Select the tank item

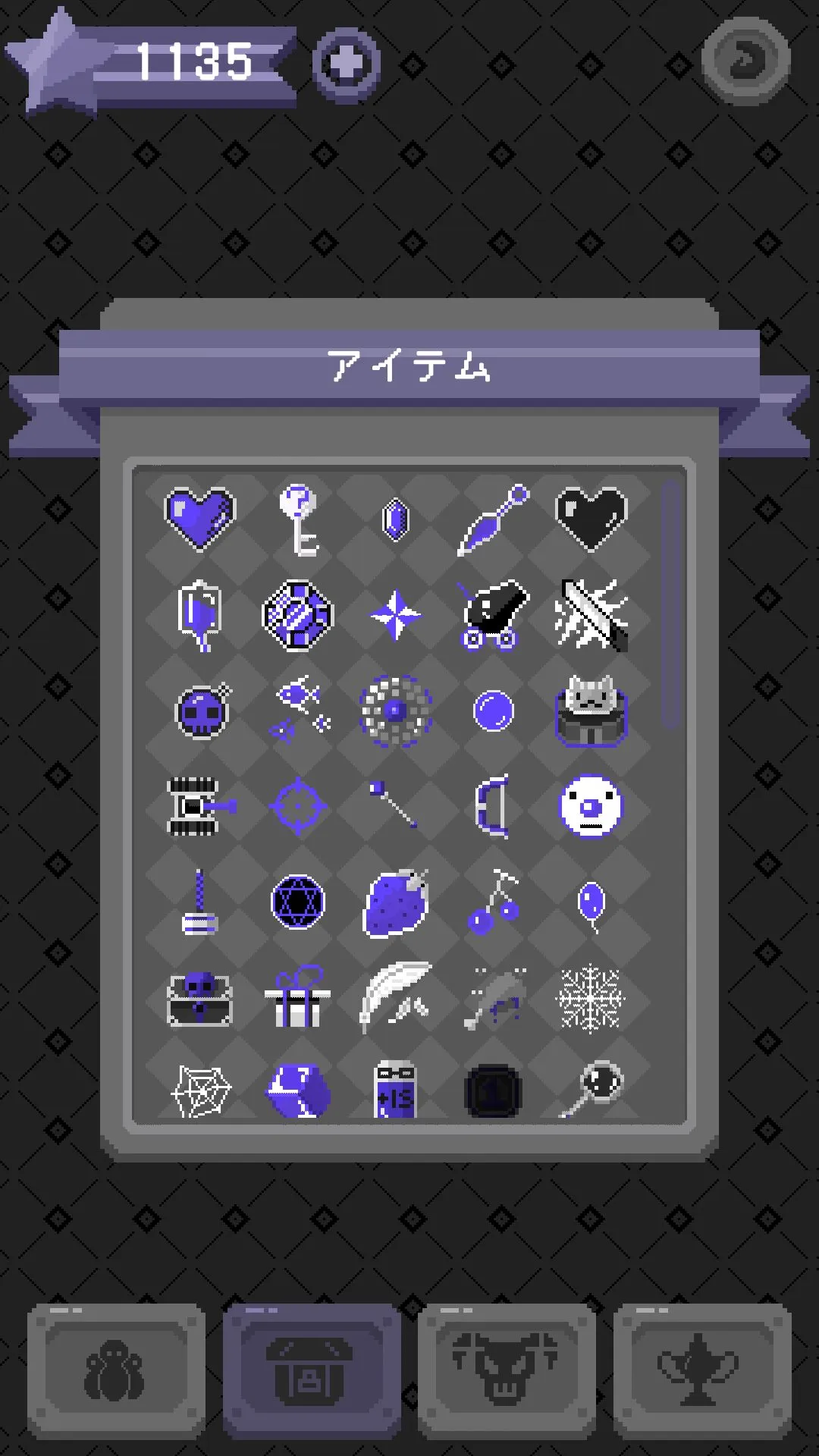[x=200, y=806]
